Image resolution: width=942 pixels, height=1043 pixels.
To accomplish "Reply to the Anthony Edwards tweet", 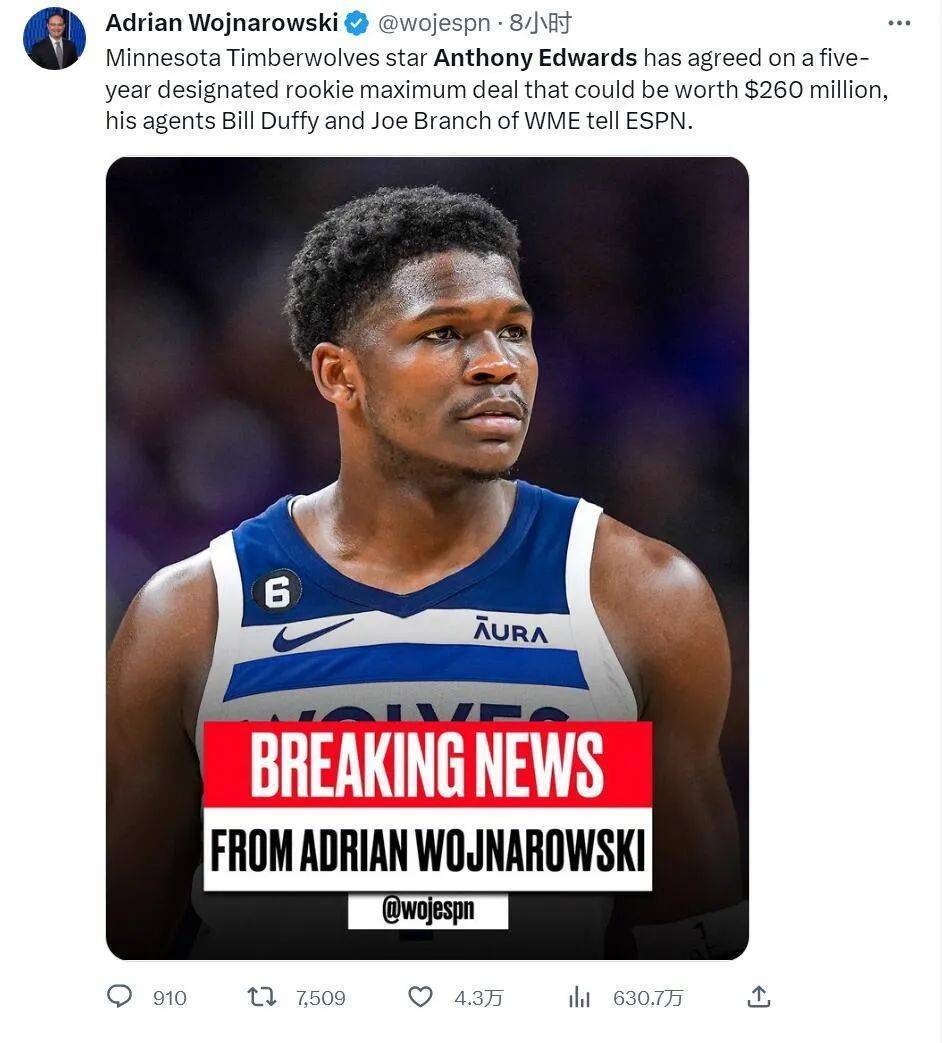I will (x=120, y=996).
